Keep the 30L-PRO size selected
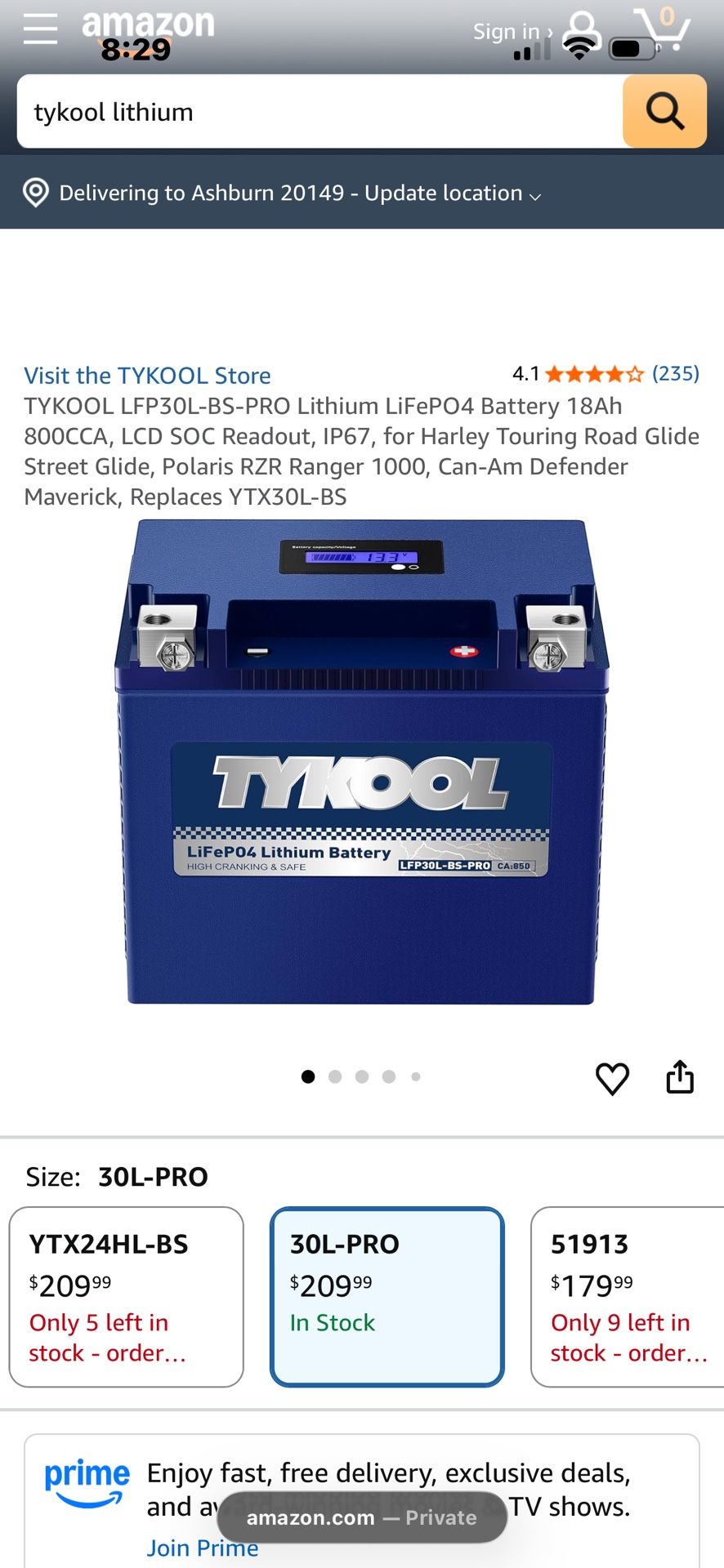 [387, 1298]
